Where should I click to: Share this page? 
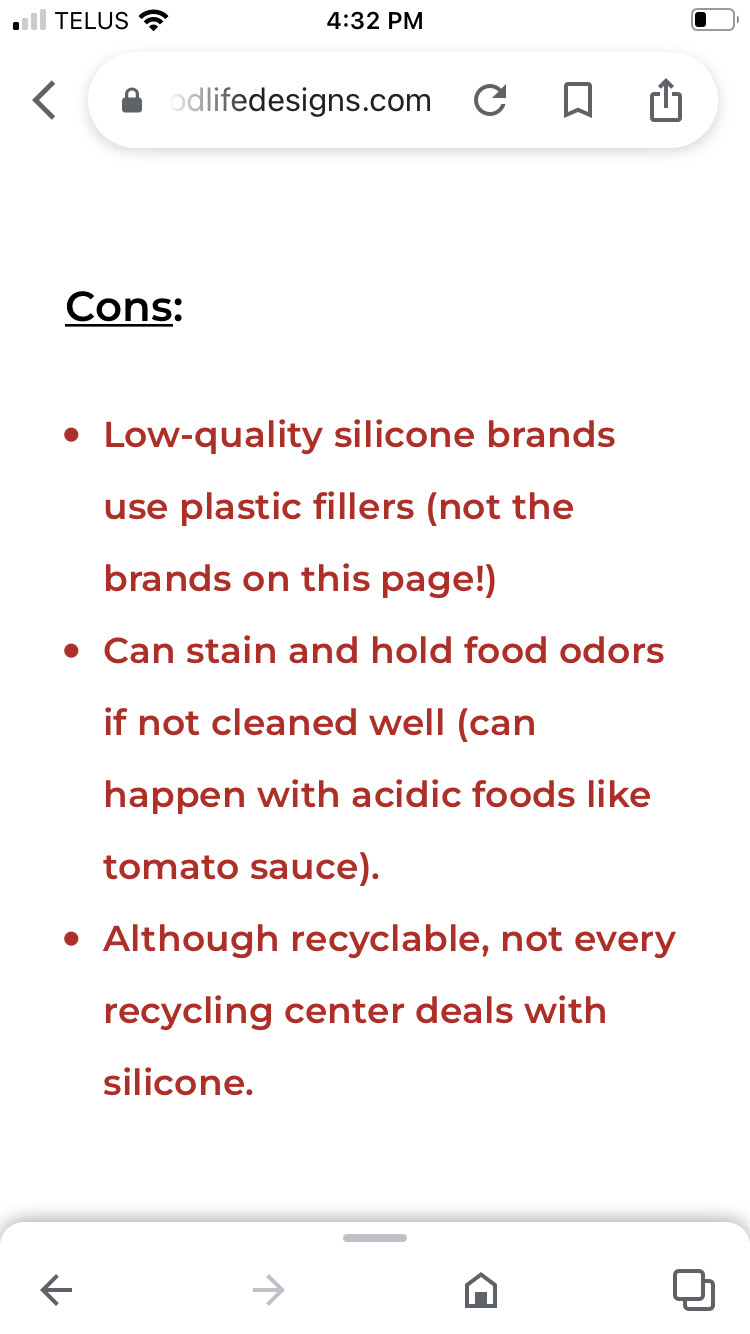click(x=665, y=100)
